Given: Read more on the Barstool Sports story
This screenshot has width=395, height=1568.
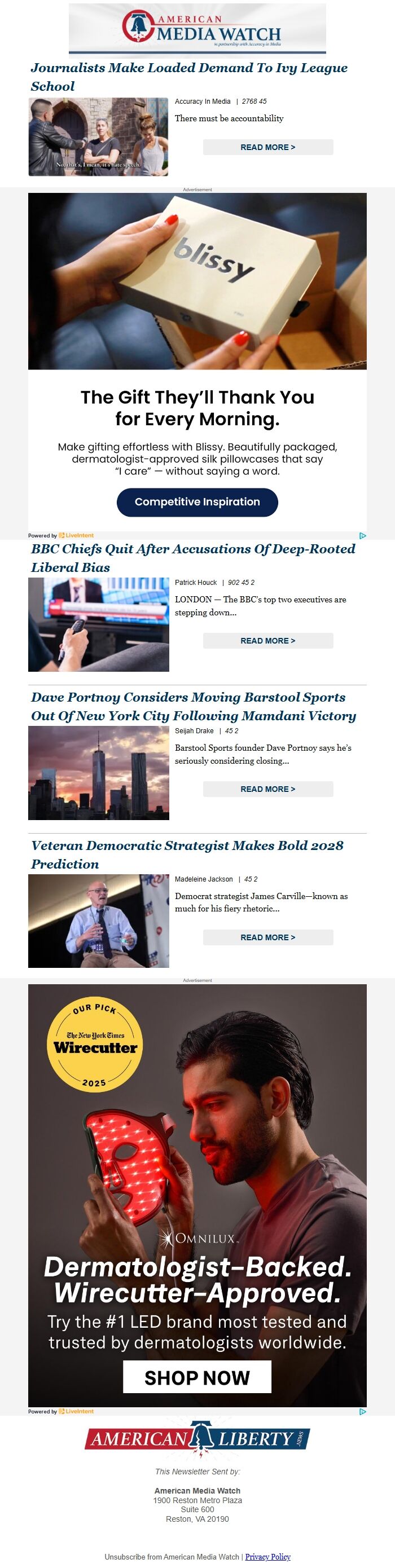Looking at the screenshot, I should [268, 790].
